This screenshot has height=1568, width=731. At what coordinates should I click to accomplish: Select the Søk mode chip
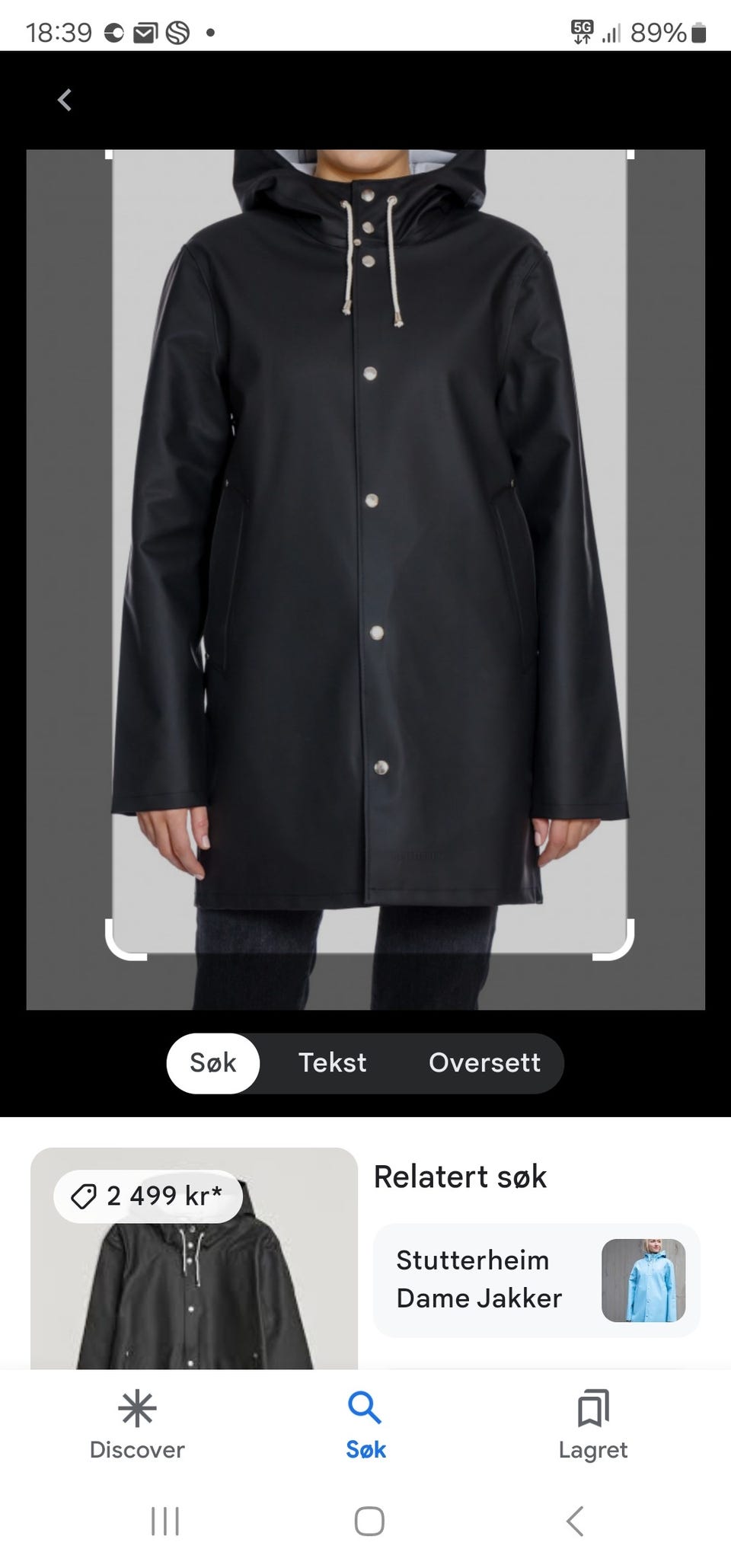213,1062
